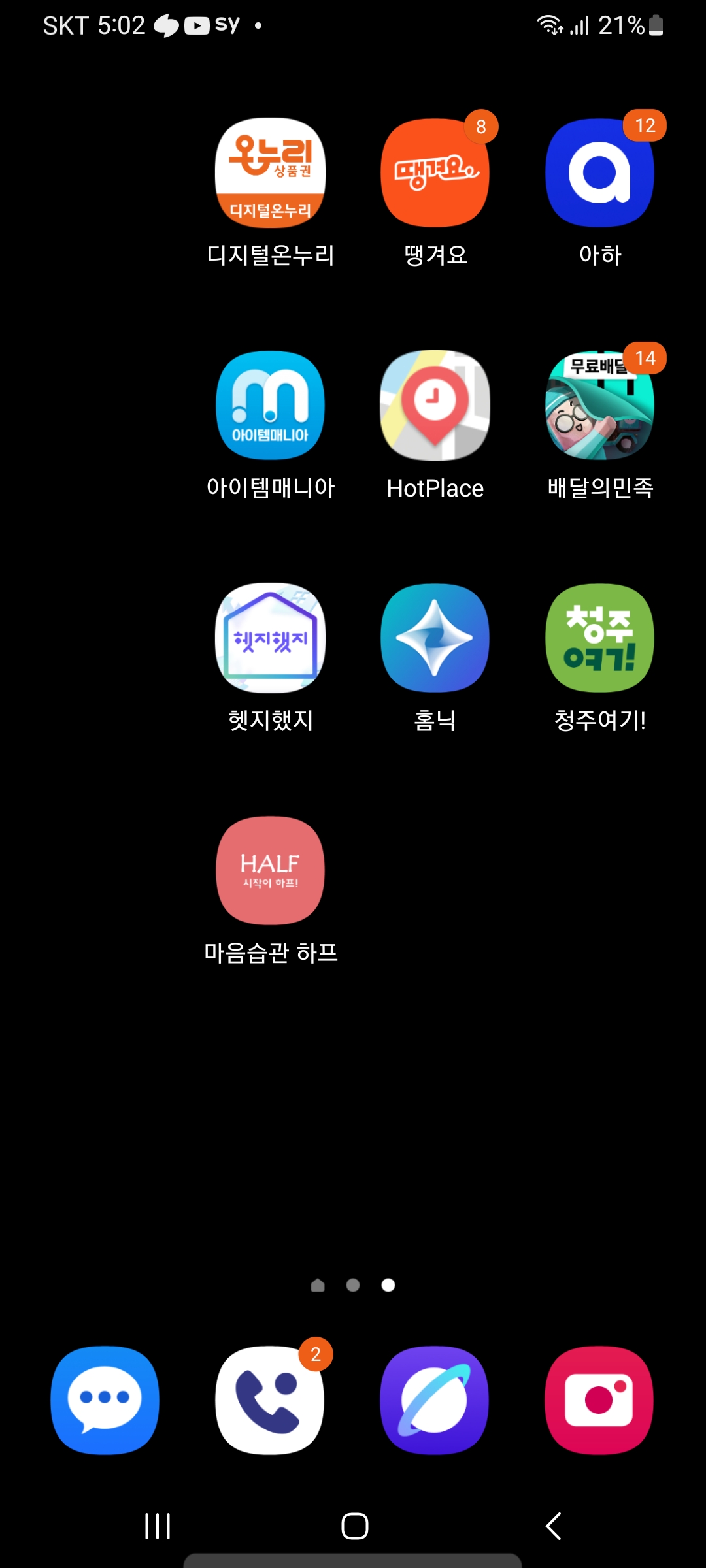
Task: Open the 홈닉 app
Action: pyautogui.click(x=435, y=638)
